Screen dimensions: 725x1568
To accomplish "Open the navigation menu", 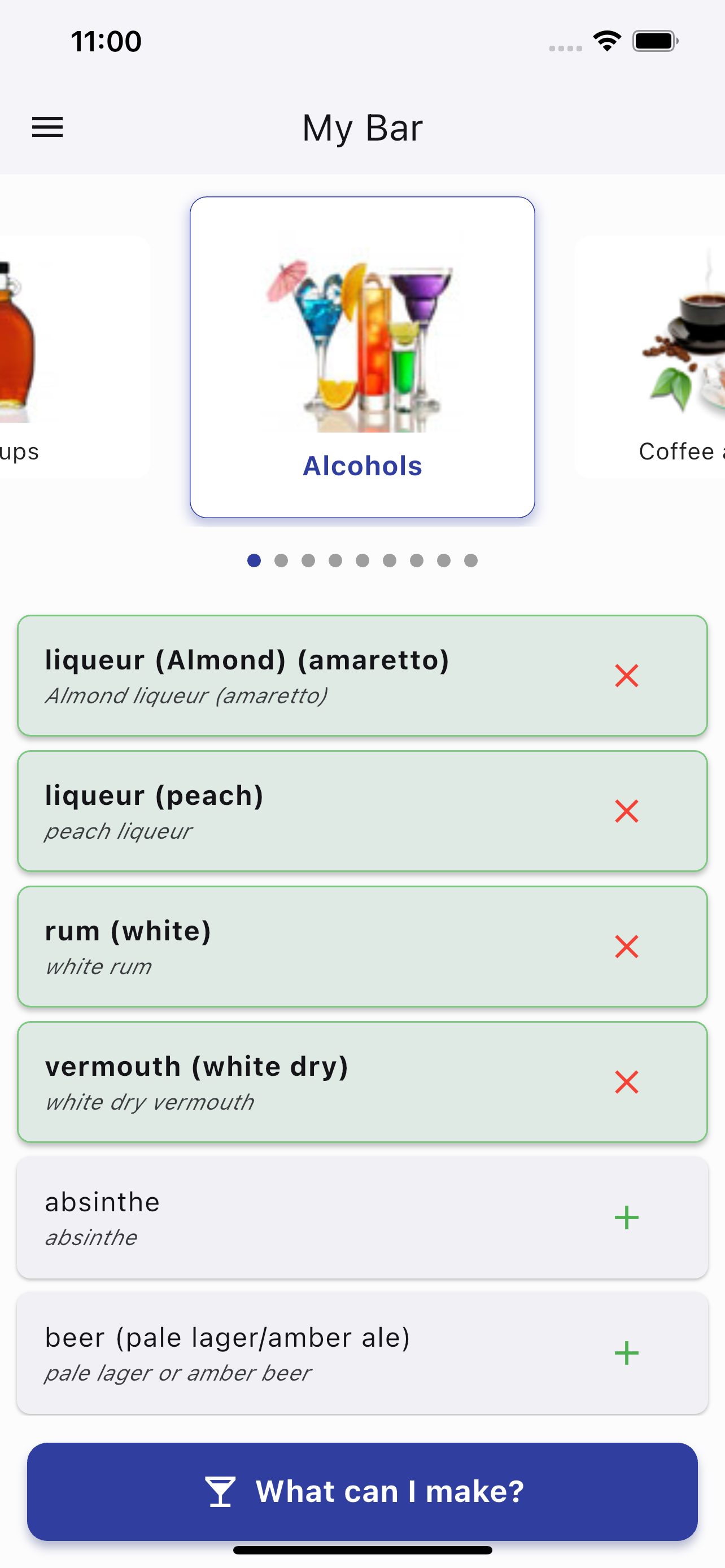I will (47, 127).
